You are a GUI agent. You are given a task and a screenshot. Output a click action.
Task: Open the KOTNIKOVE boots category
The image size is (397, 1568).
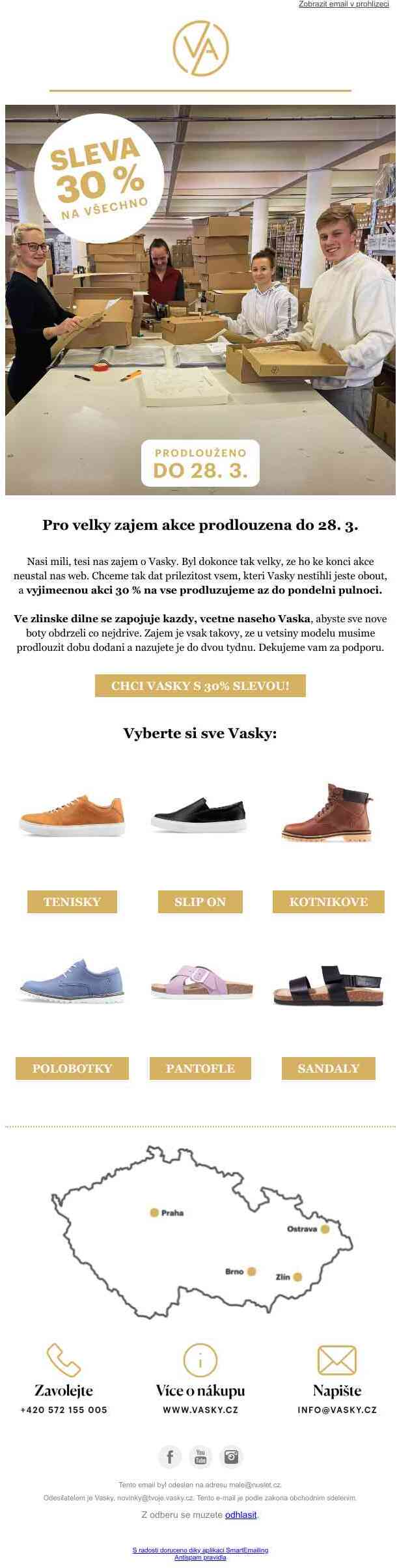328,901
